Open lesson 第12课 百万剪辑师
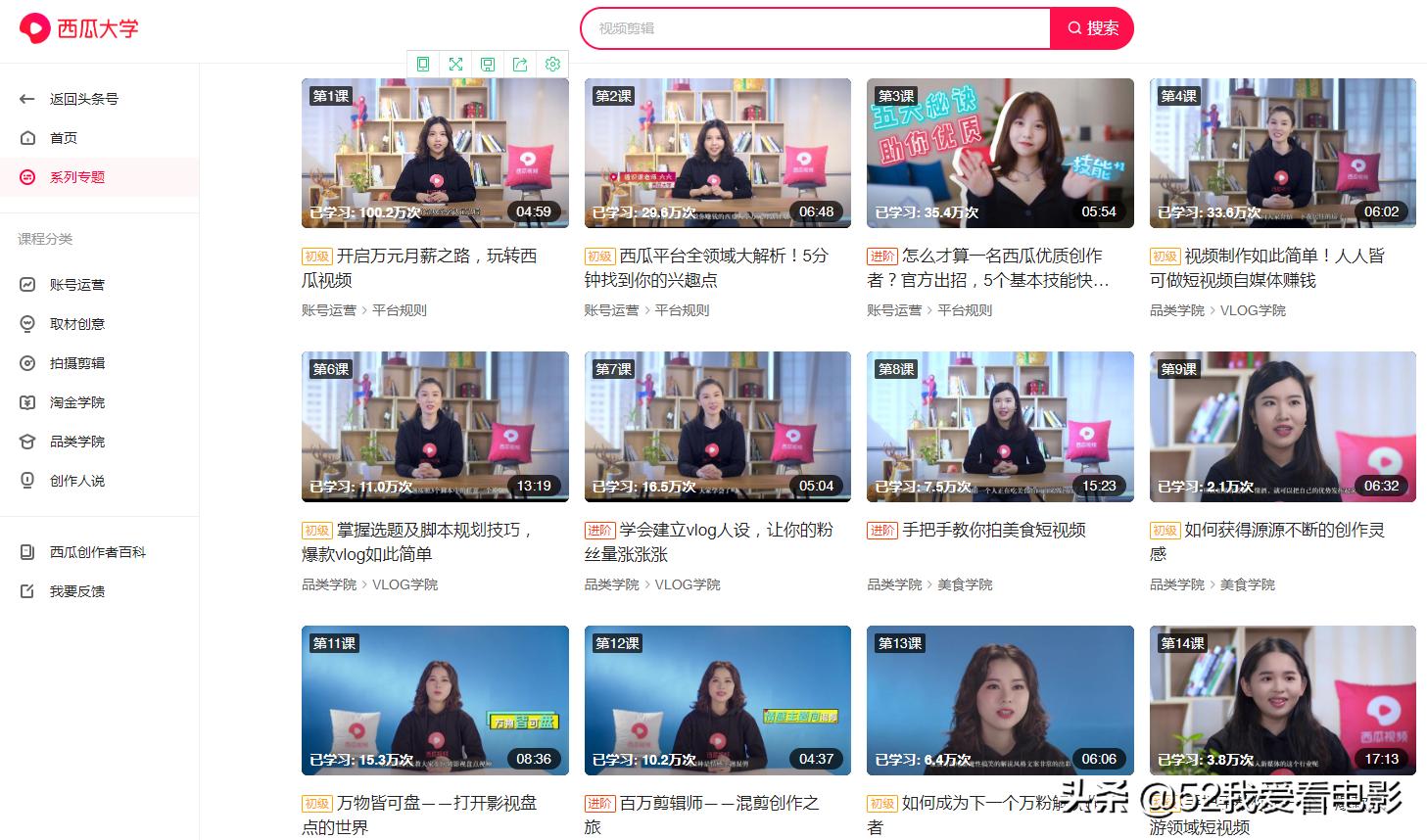This screenshot has width=1427, height=840. pyautogui.click(x=717, y=700)
